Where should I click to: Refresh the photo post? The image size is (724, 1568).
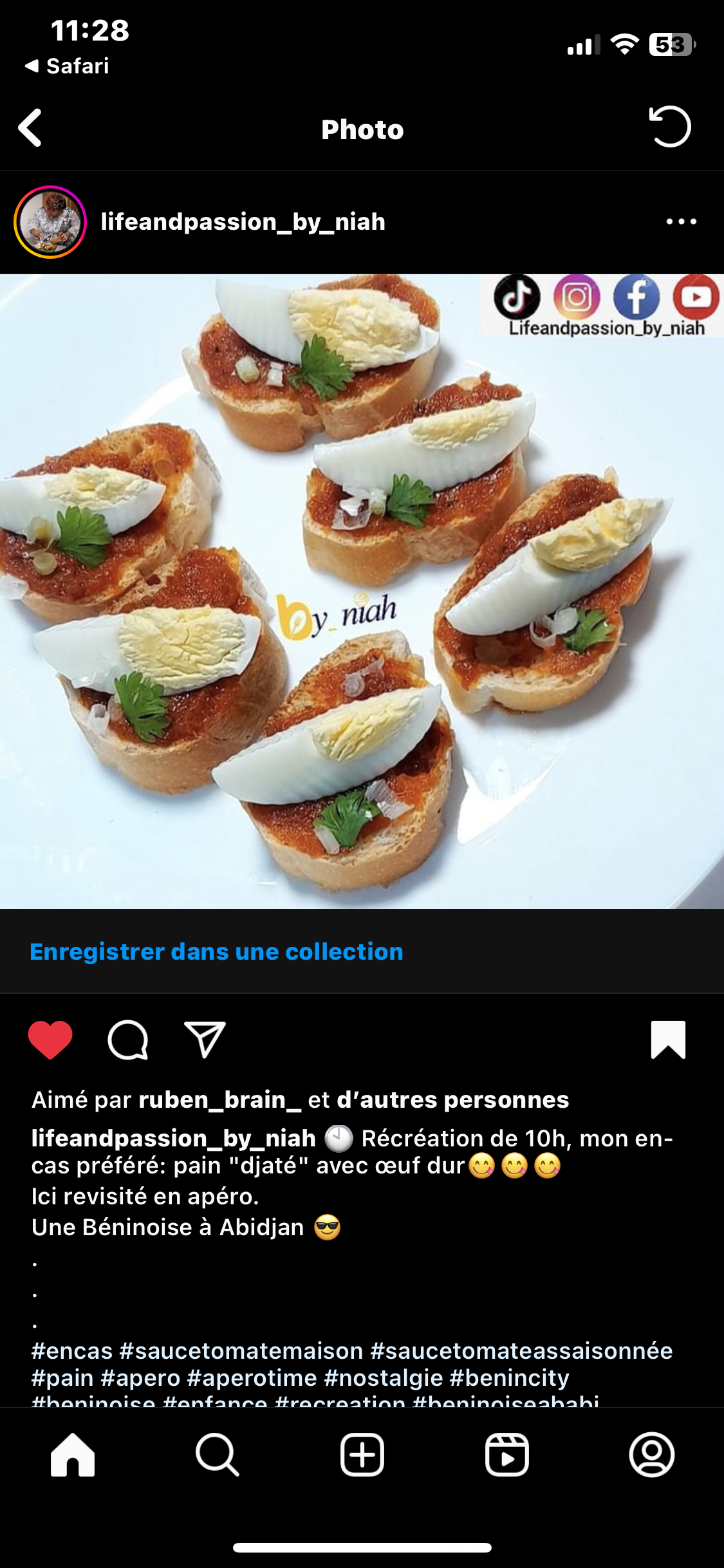tap(670, 127)
